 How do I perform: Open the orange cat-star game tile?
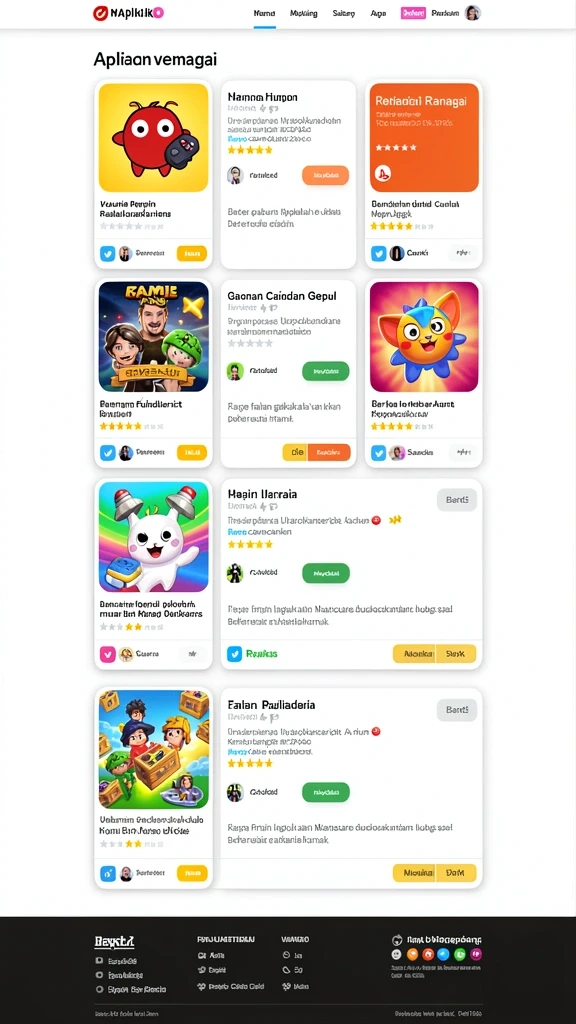(424, 337)
